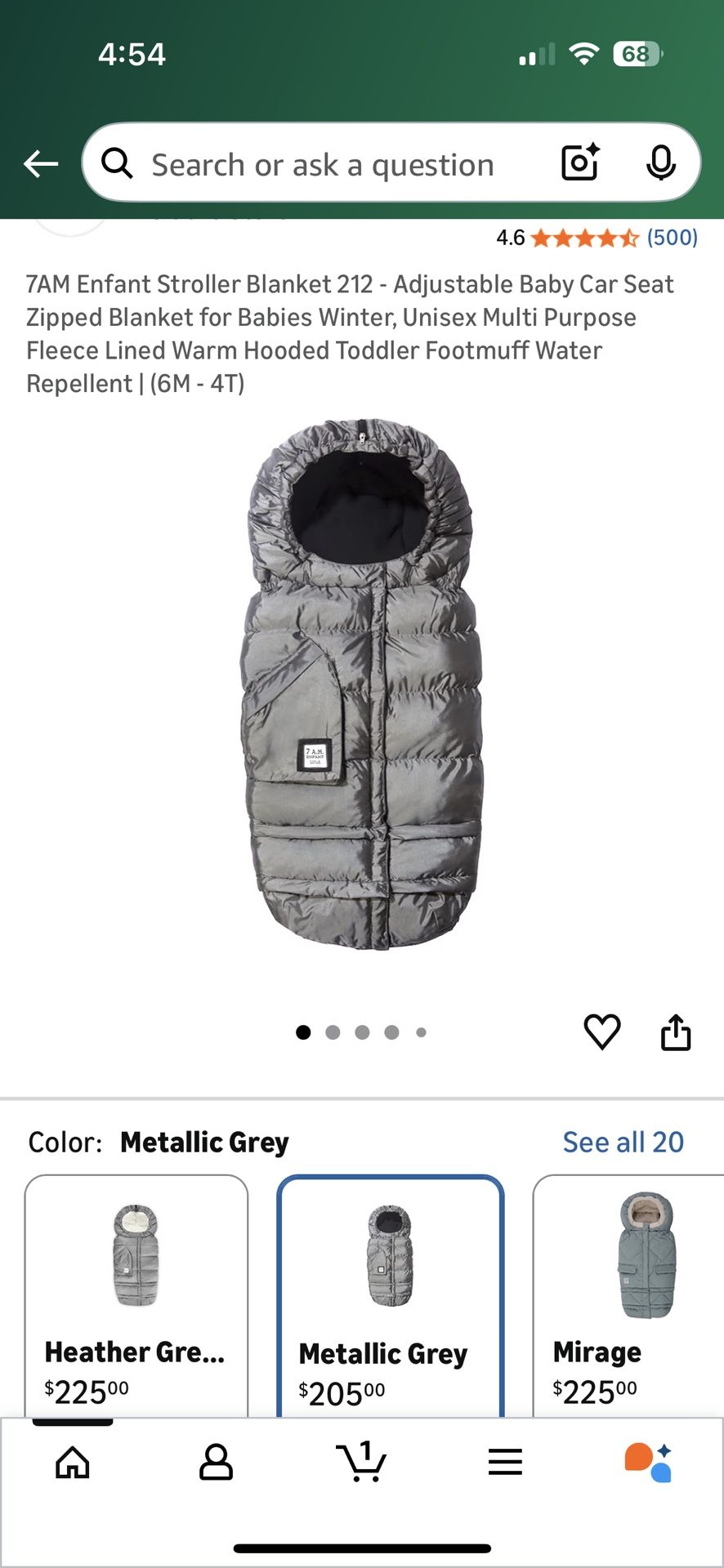This screenshot has height=1568, width=724.
Task: View the shopping cart
Action: click(x=361, y=1461)
